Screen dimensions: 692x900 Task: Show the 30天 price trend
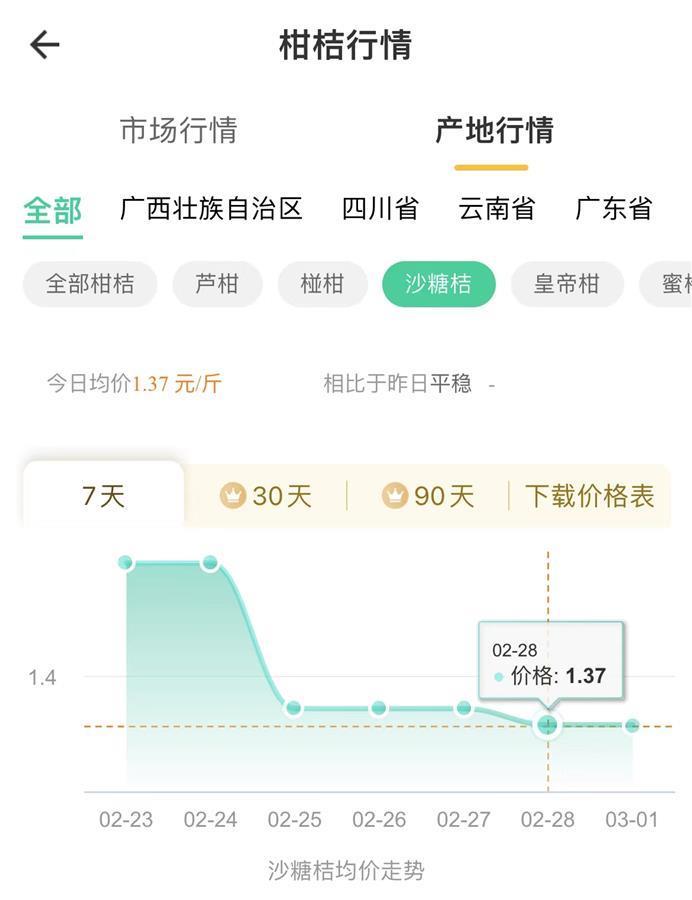point(266,496)
